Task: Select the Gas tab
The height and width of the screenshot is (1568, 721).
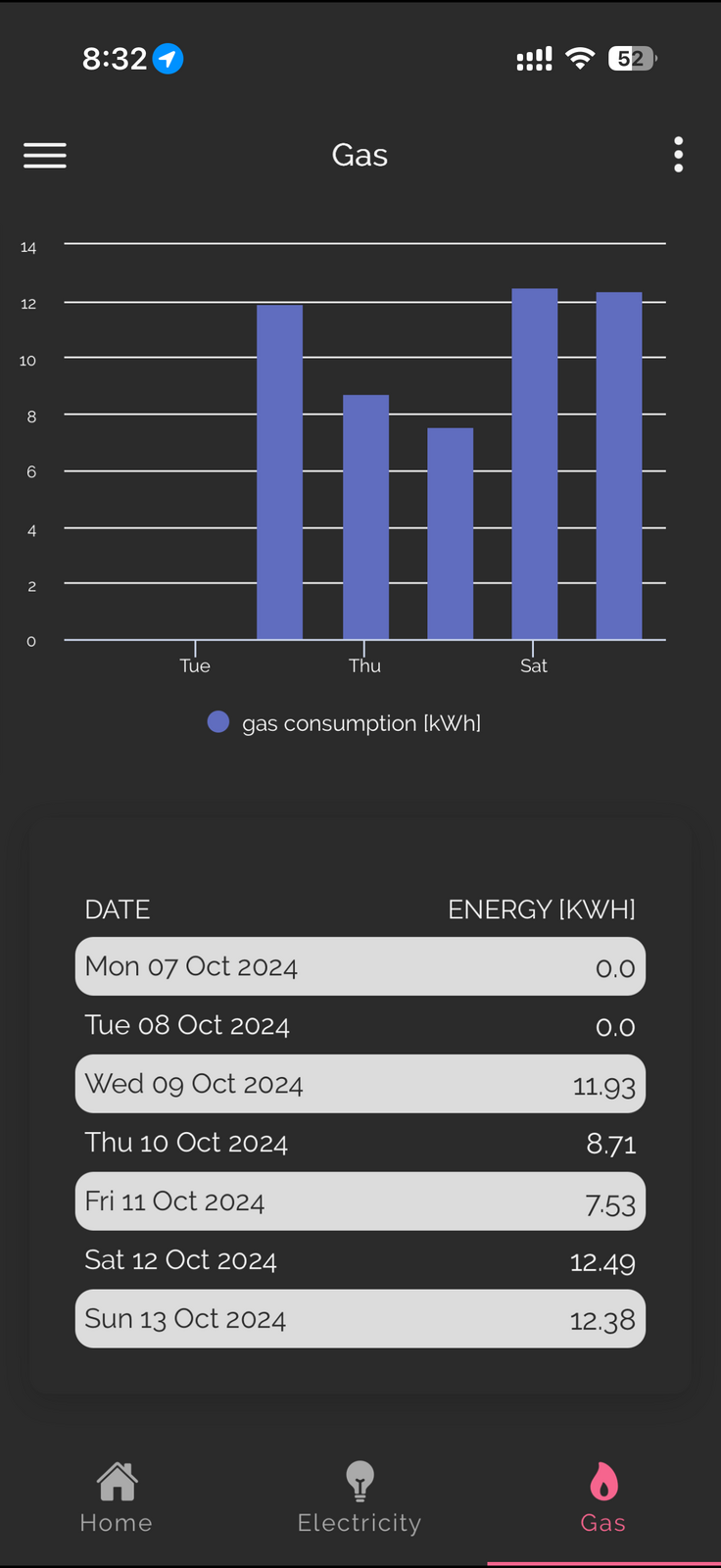Action: click(602, 1497)
